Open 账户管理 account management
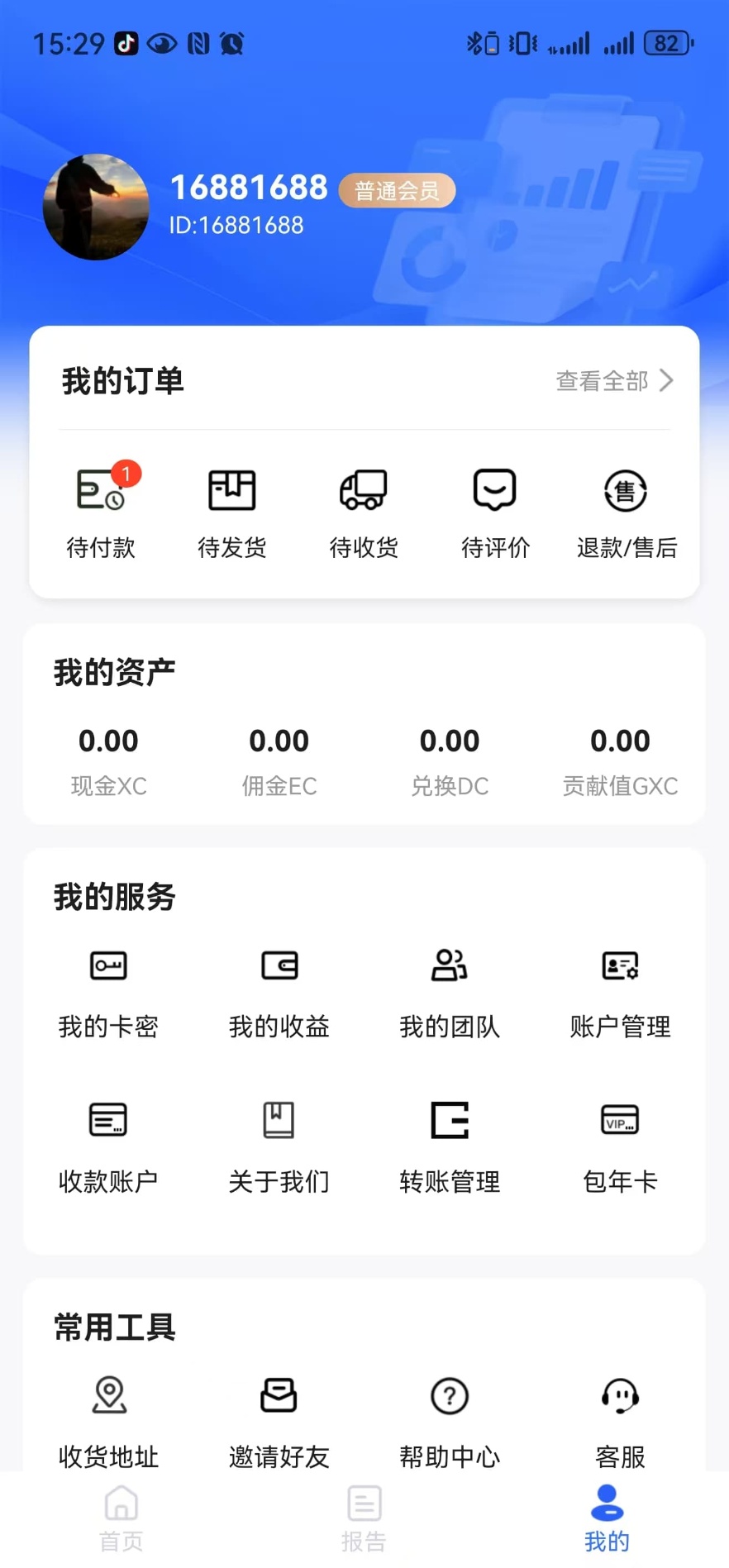729x1568 pixels. tap(621, 992)
